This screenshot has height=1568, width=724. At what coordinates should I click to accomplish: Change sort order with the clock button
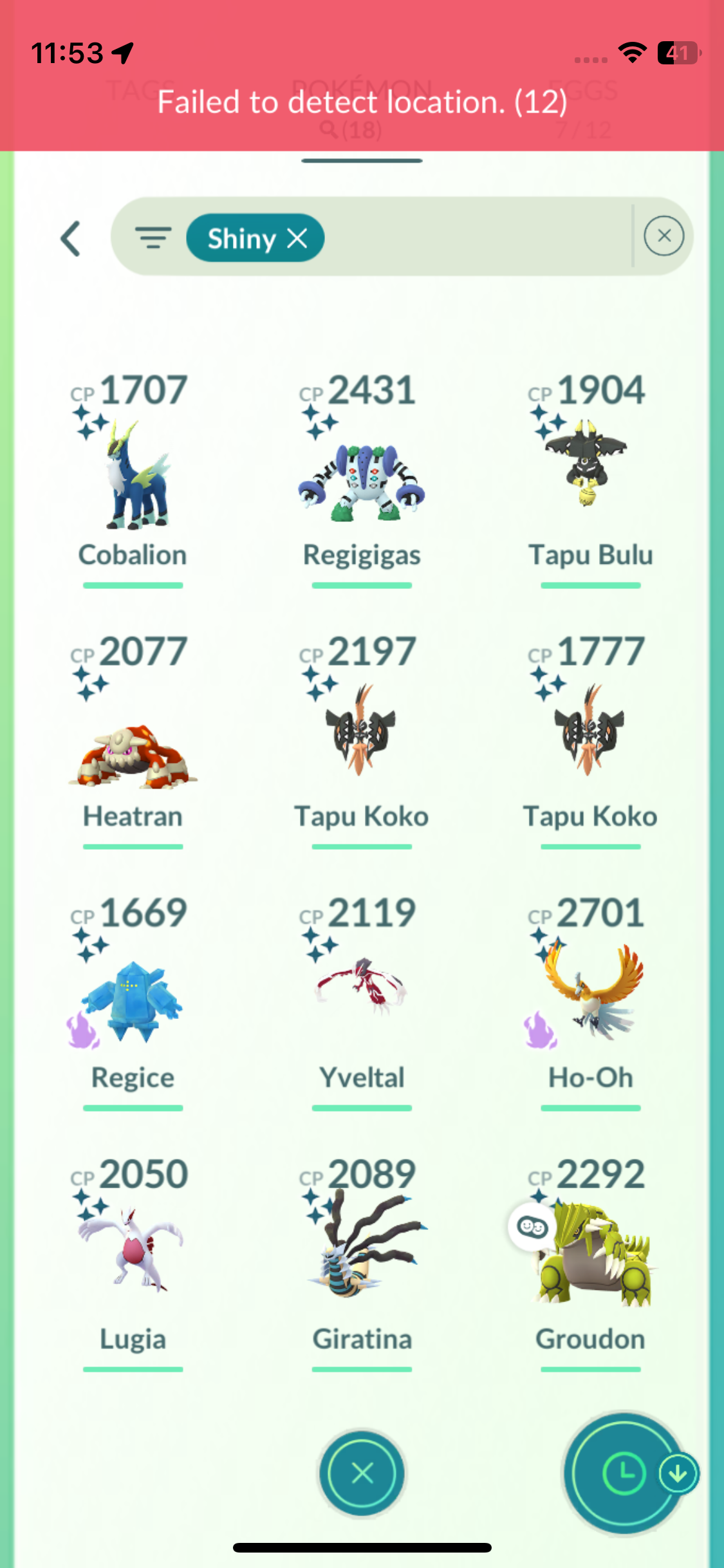coord(623,1473)
